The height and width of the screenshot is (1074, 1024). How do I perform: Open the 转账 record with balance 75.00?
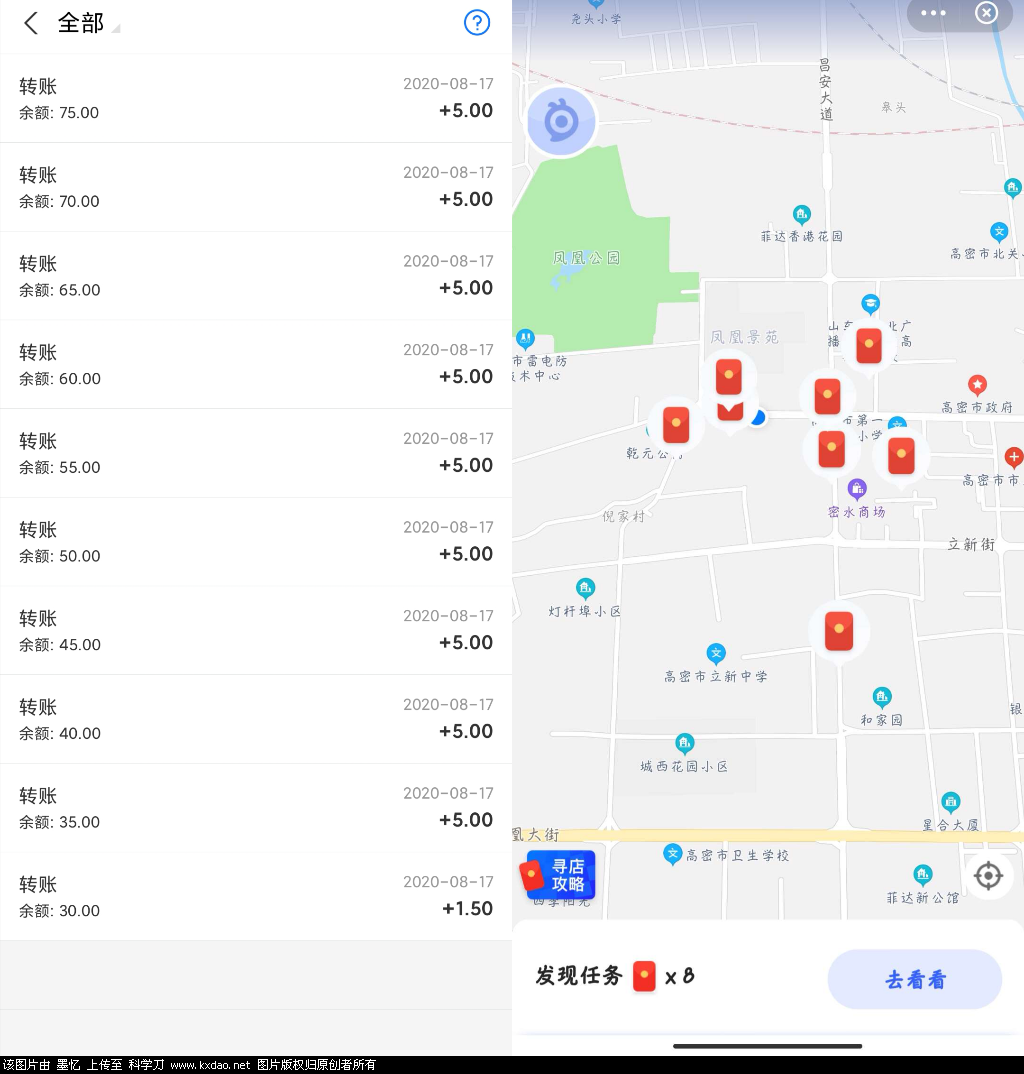(x=256, y=98)
